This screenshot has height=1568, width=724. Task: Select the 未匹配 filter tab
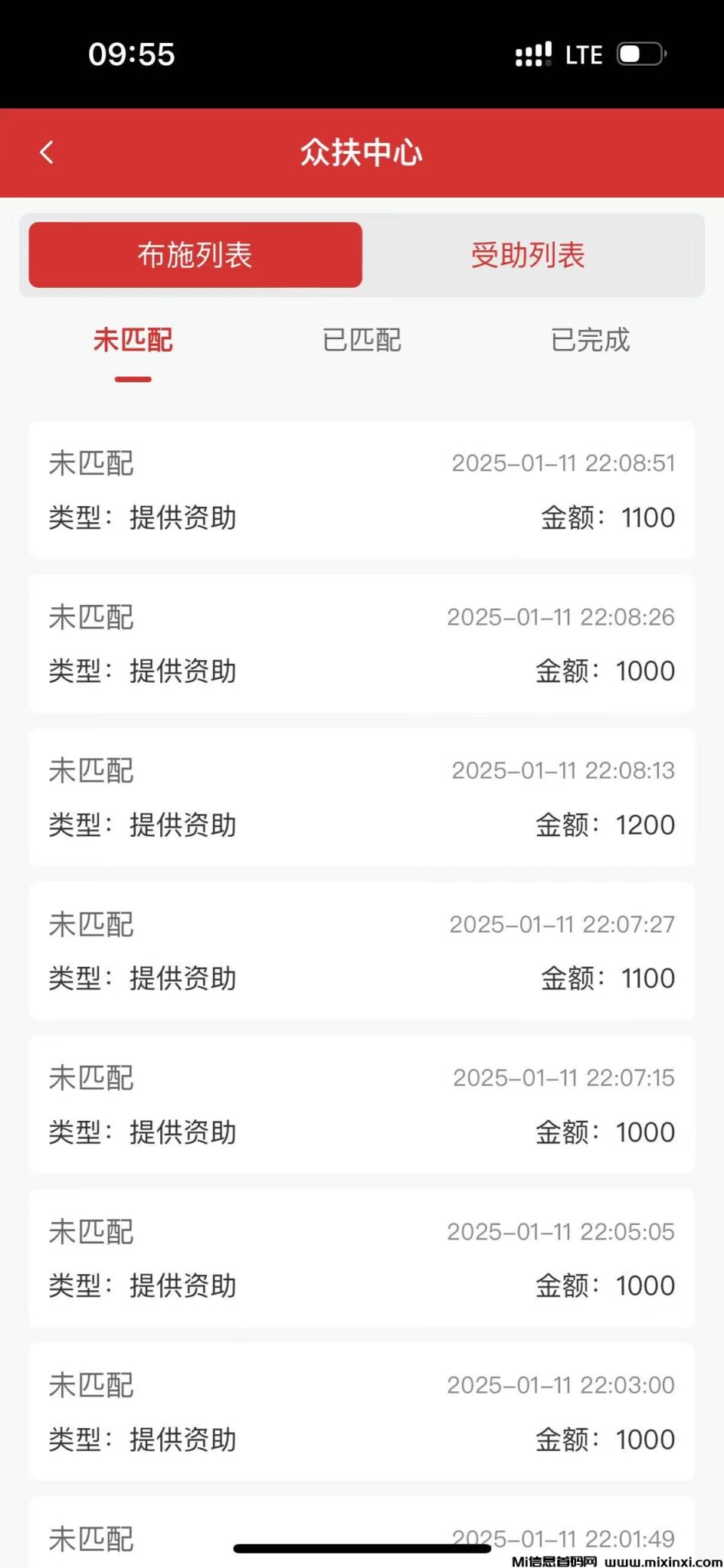tap(133, 340)
